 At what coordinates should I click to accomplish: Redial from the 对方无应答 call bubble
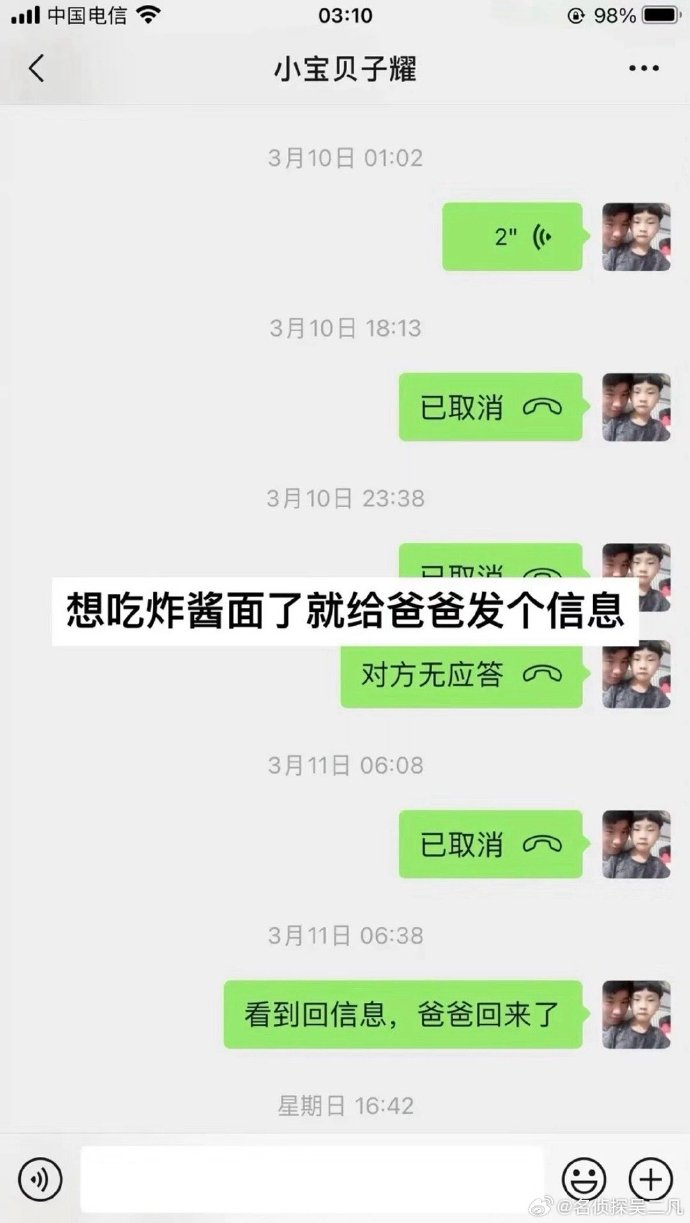(x=461, y=675)
